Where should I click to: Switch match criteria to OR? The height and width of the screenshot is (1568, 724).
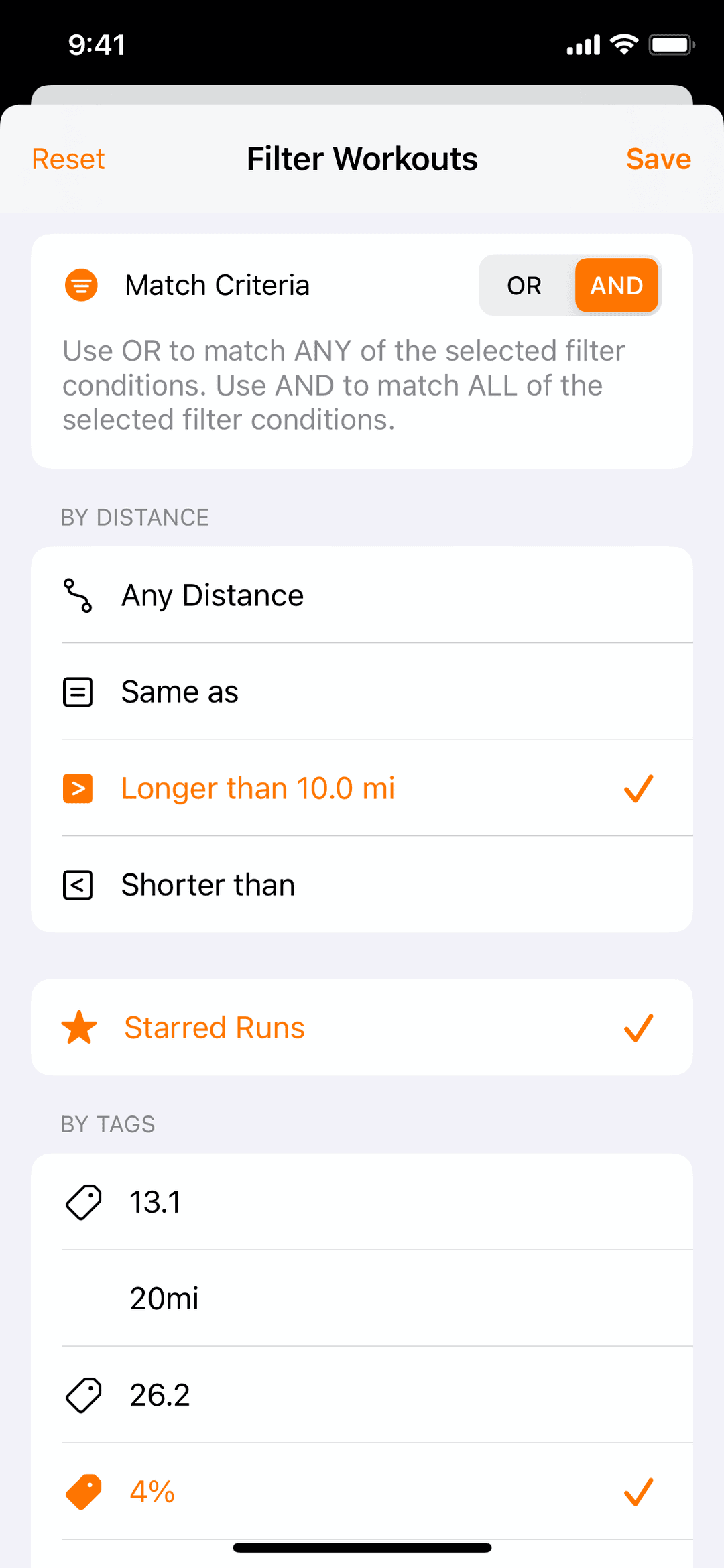click(x=524, y=286)
